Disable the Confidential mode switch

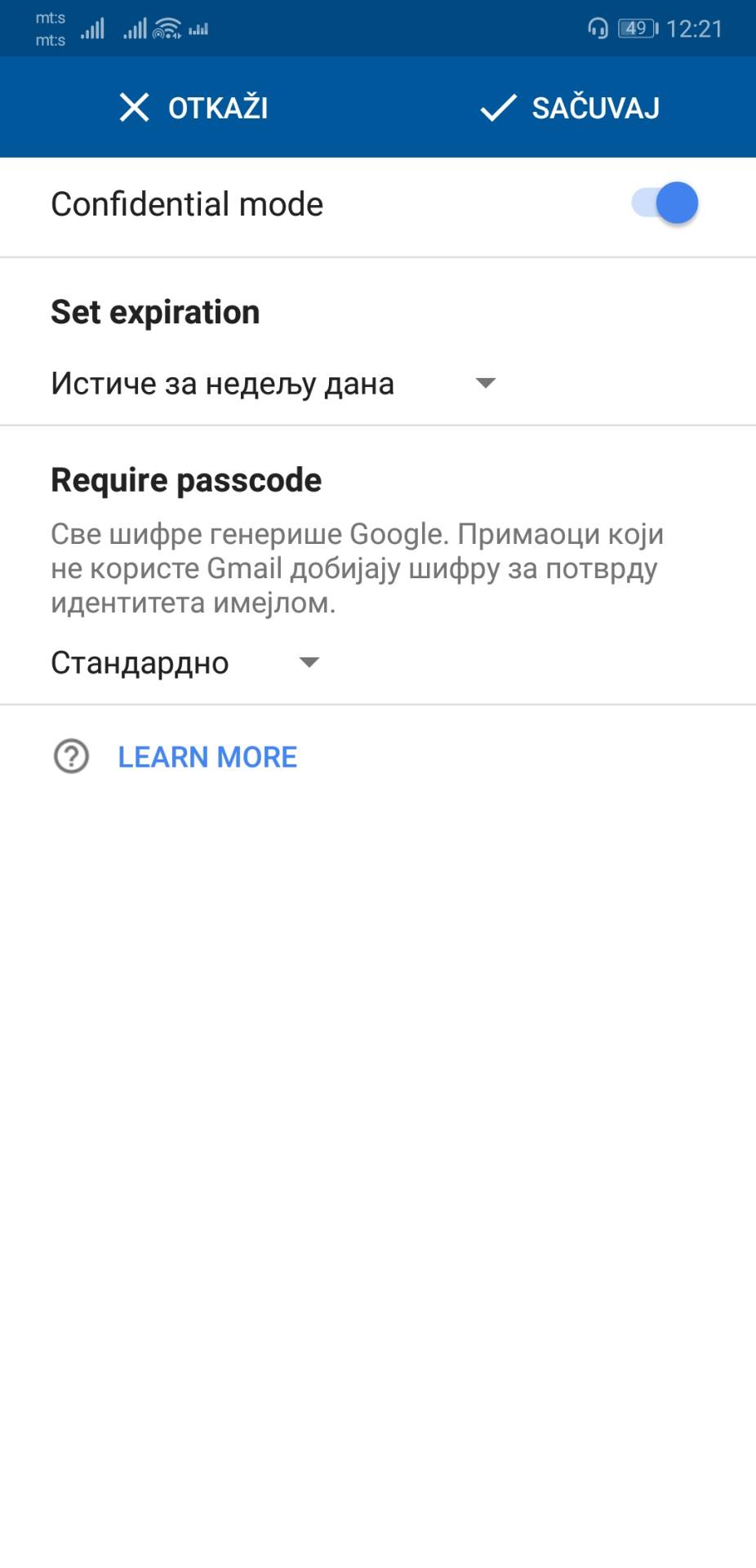tap(665, 203)
